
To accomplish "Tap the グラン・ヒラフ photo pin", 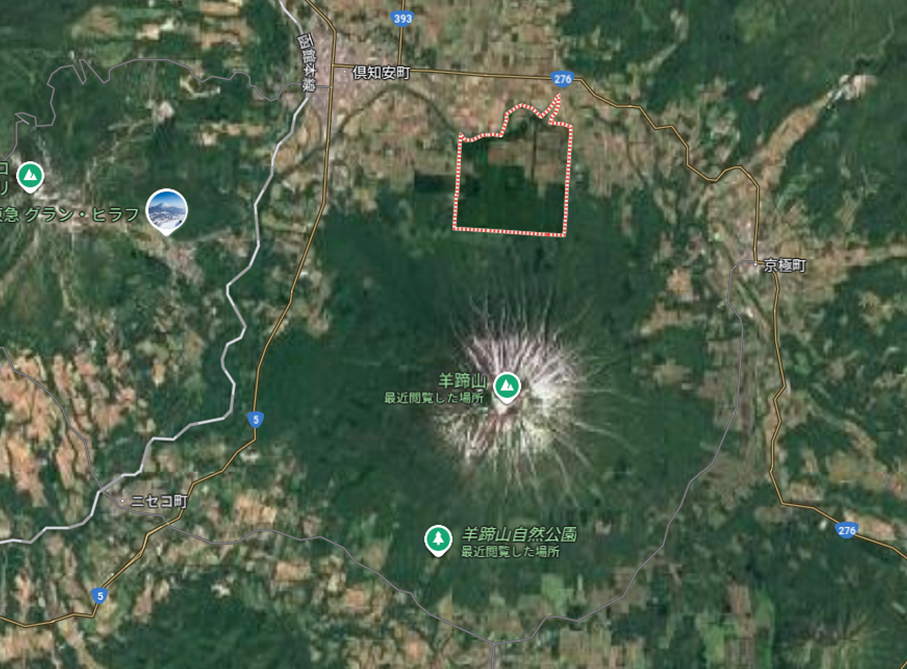I will [x=166, y=209].
